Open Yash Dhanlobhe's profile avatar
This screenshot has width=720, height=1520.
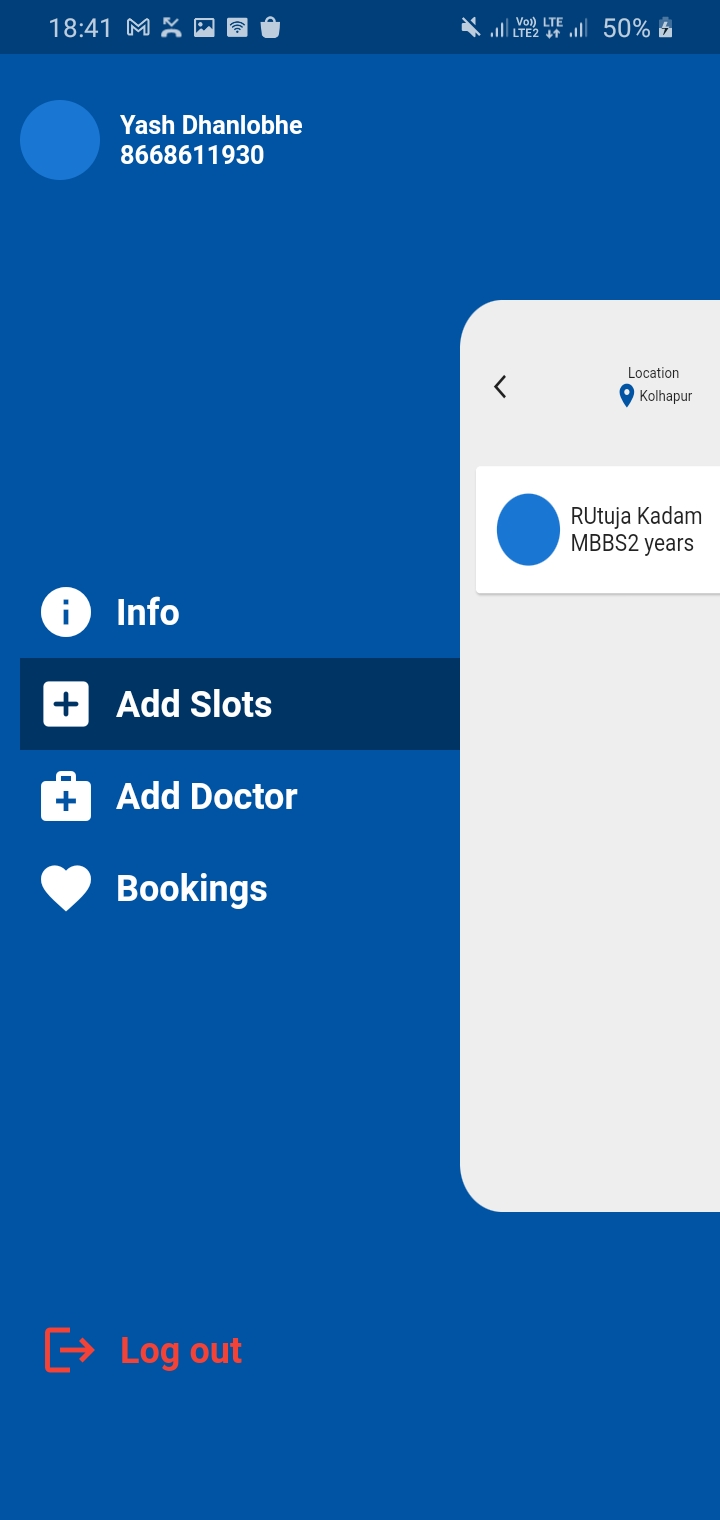click(x=60, y=140)
